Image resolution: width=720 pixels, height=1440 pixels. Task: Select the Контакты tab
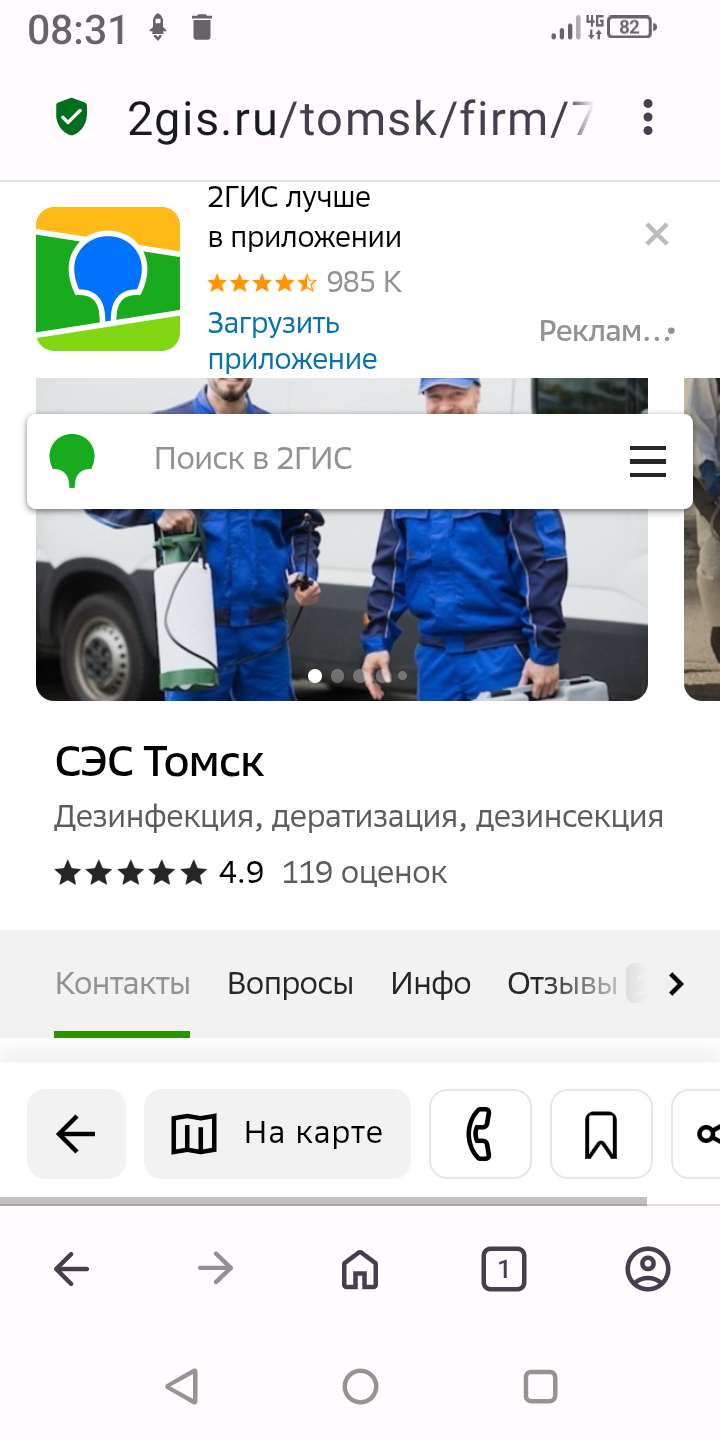(122, 984)
